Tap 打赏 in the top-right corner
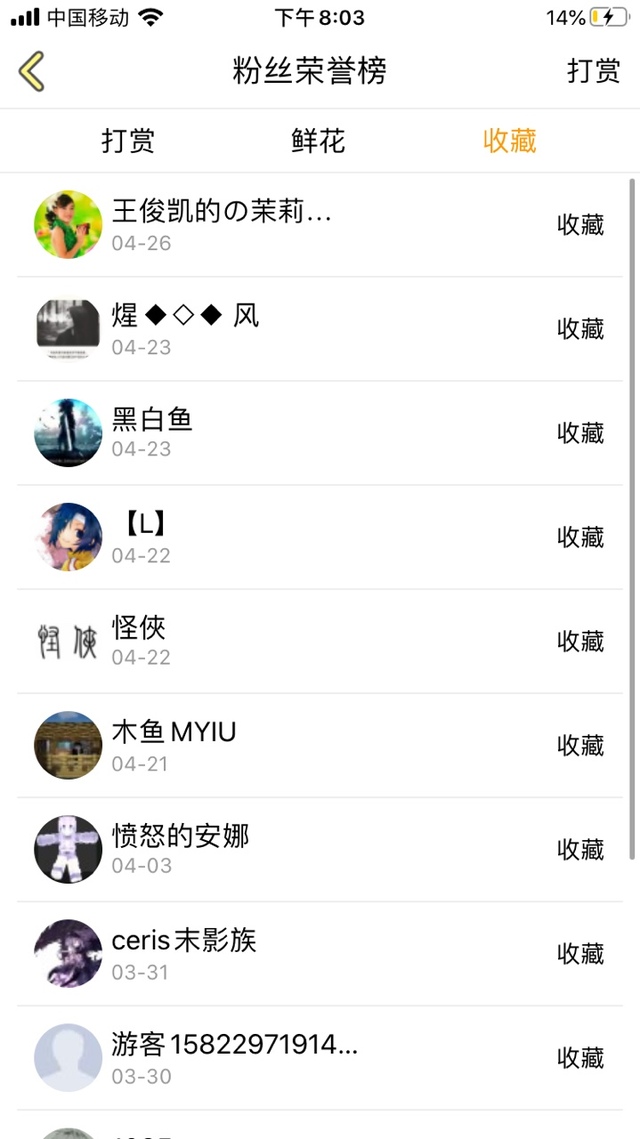The height and width of the screenshot is (1139, 640). (593, 72)
